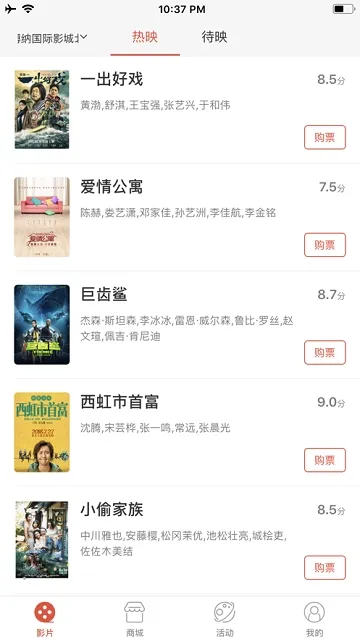The height and width of the screenshot is (639, 360).
Task: Tap 购票 for 爱情公寓
Action: coord(325,245)
